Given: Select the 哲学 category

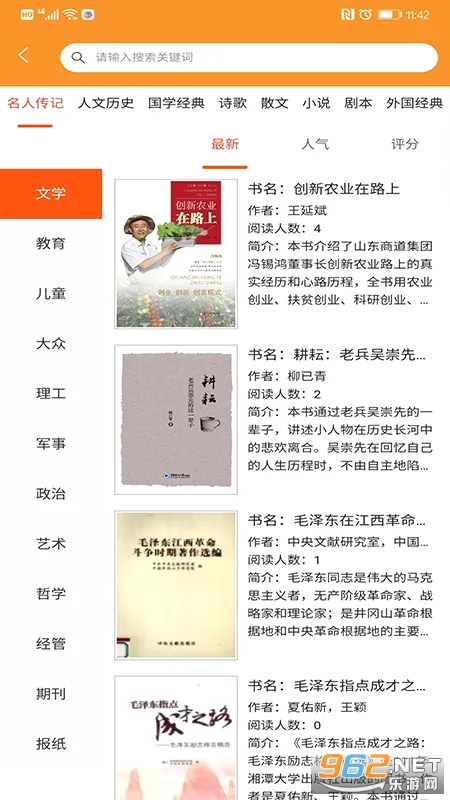Looking at the screenshot, I should pos(51,594).
